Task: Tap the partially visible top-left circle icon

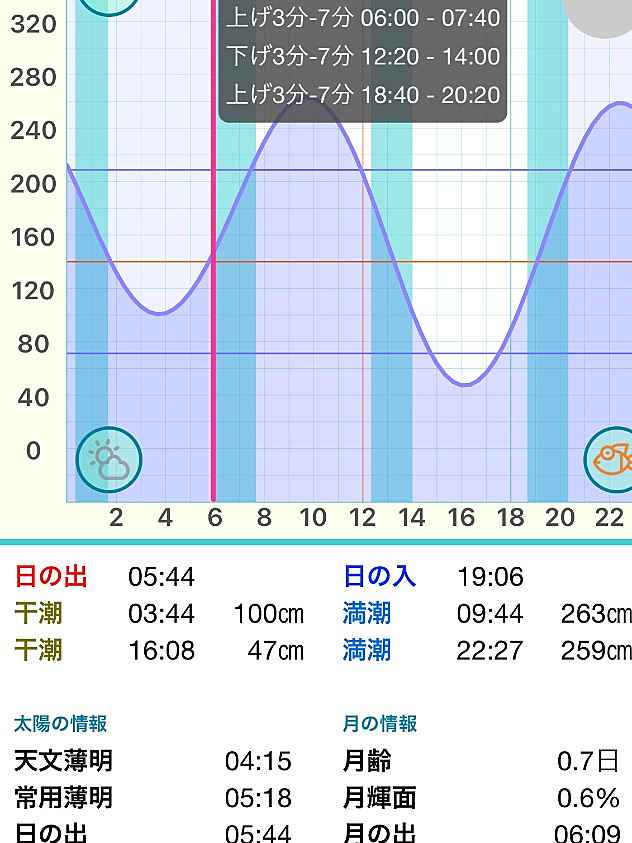Action: pos(108,5)
